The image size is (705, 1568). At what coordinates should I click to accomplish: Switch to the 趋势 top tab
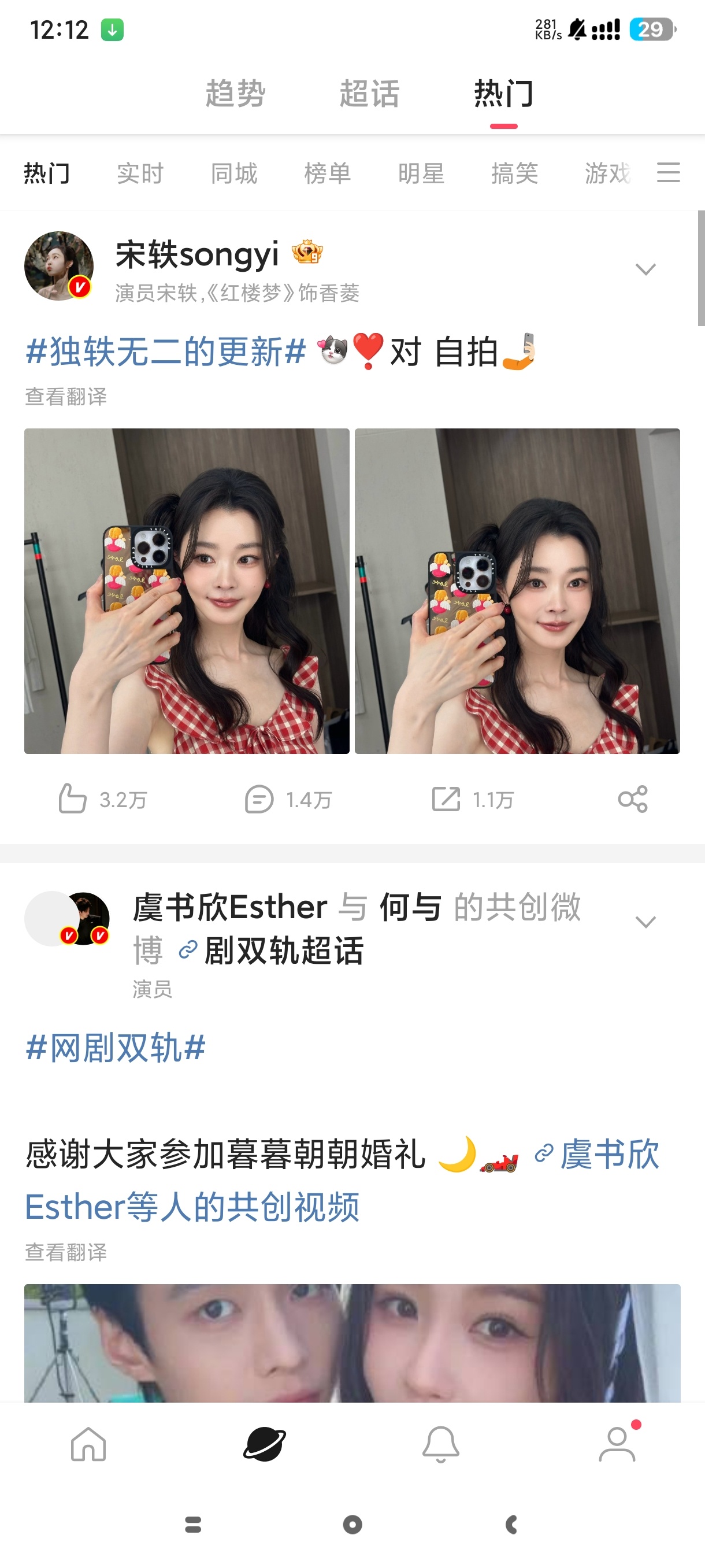pos(235,94)
